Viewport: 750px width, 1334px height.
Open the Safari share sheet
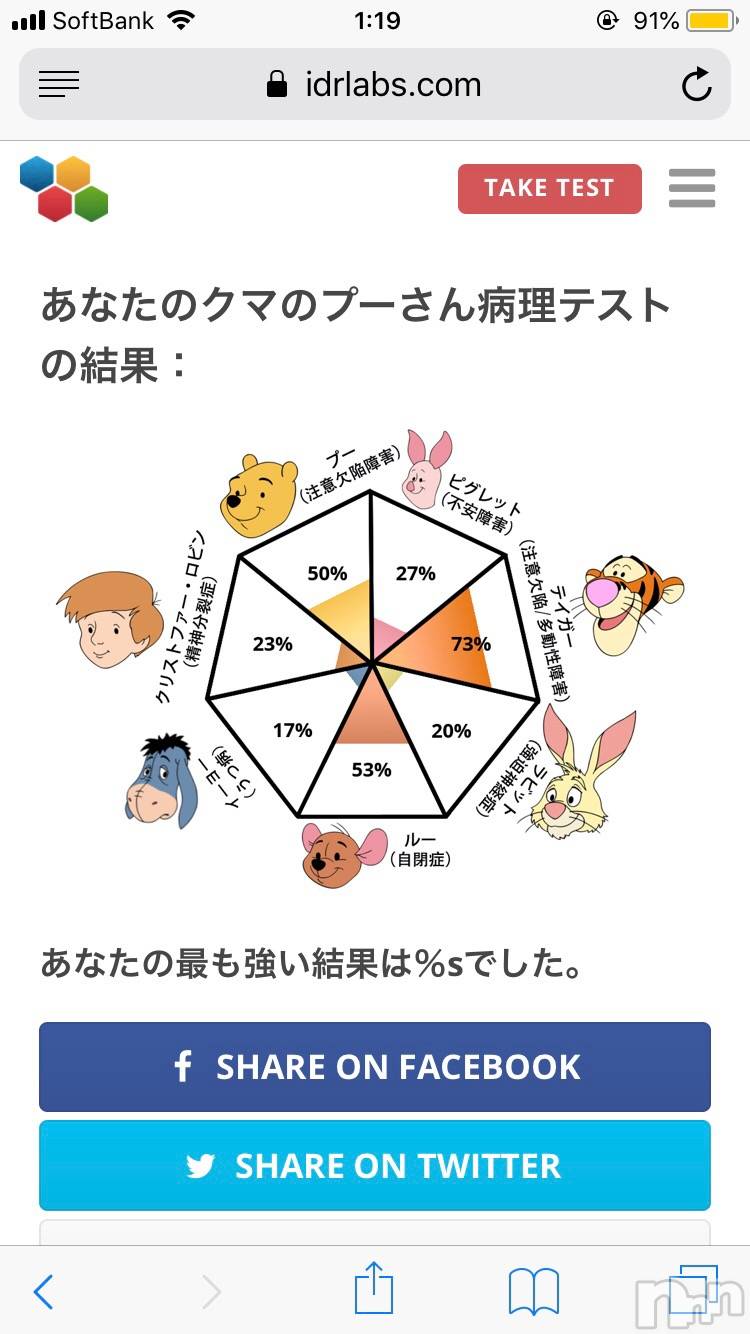374,1290
